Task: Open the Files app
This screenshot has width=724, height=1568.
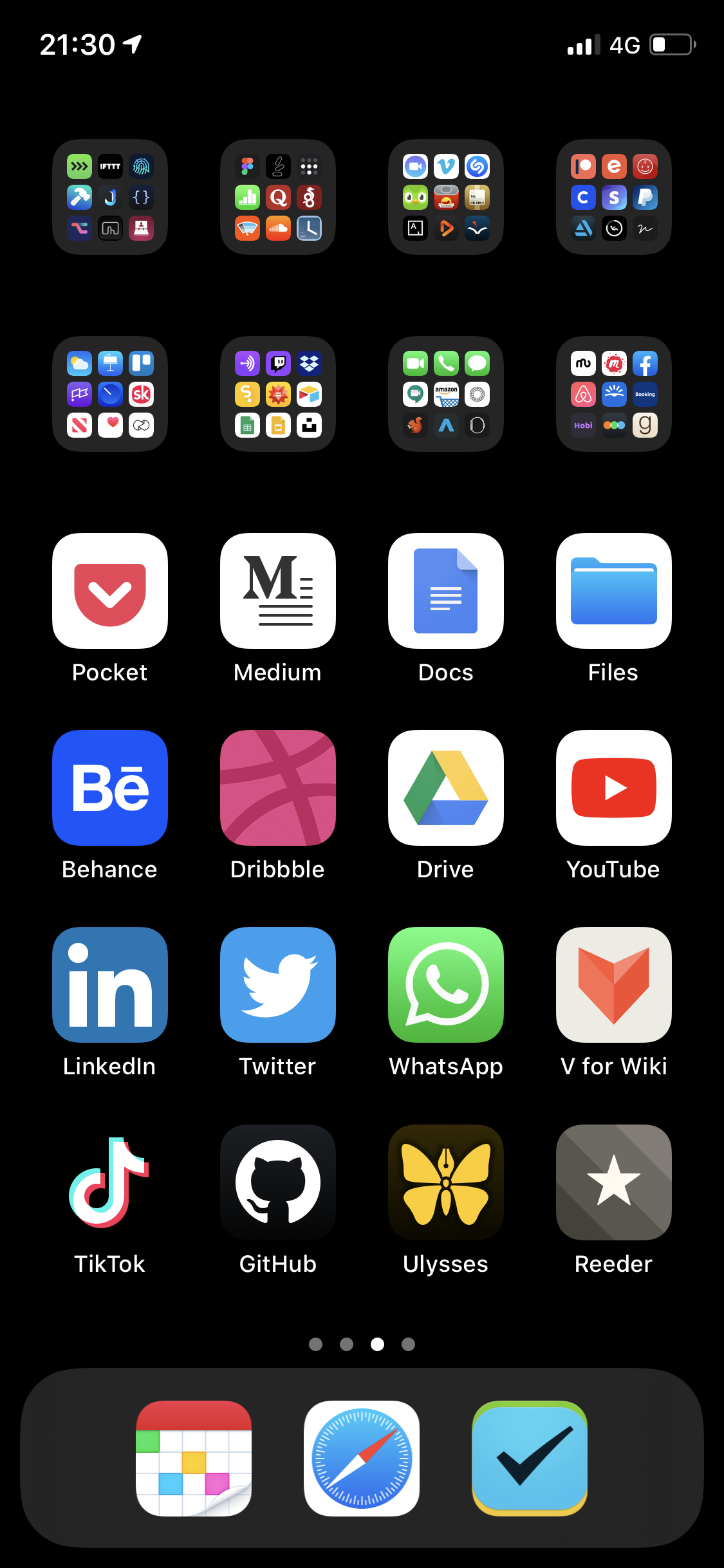Action: click(614, 590)
